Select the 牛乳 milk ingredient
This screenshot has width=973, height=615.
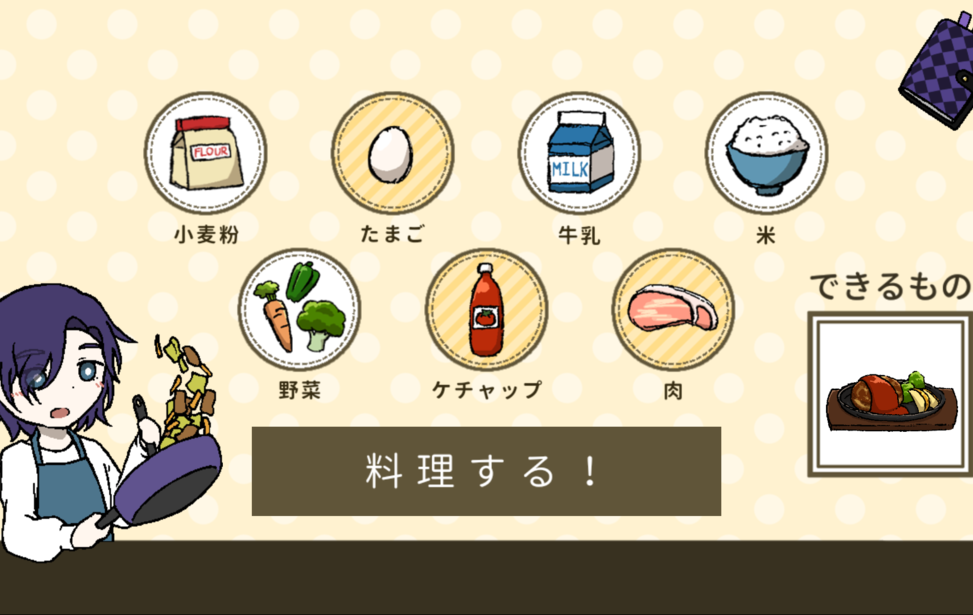click(x=579, y=153)
